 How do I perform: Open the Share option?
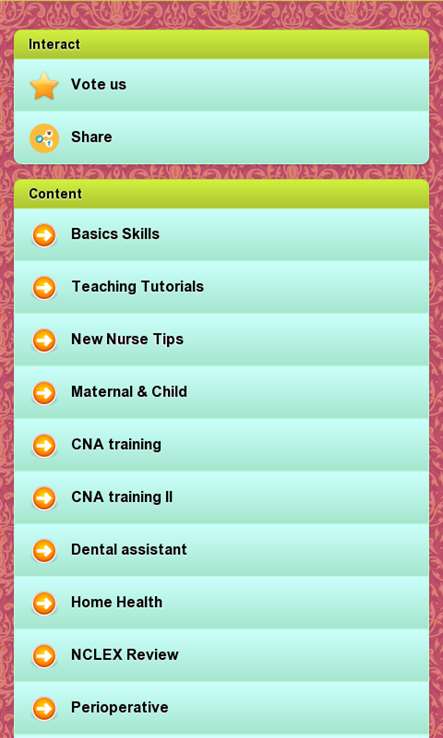point(221,137)
